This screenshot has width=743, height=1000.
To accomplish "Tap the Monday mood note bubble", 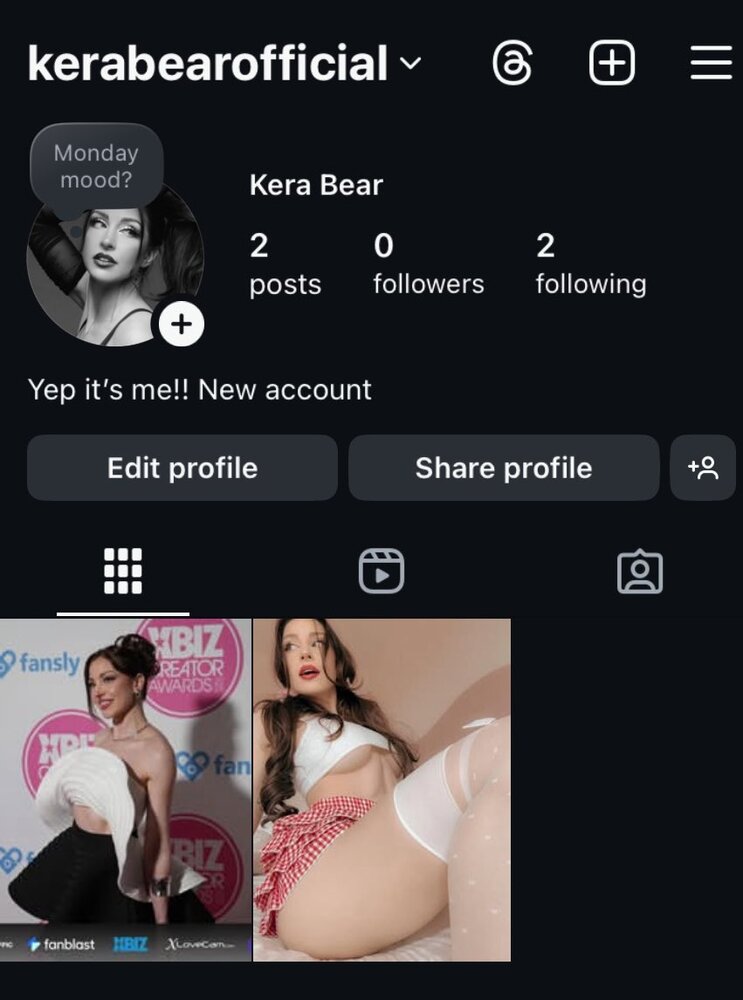I will (x=96, y=166).
